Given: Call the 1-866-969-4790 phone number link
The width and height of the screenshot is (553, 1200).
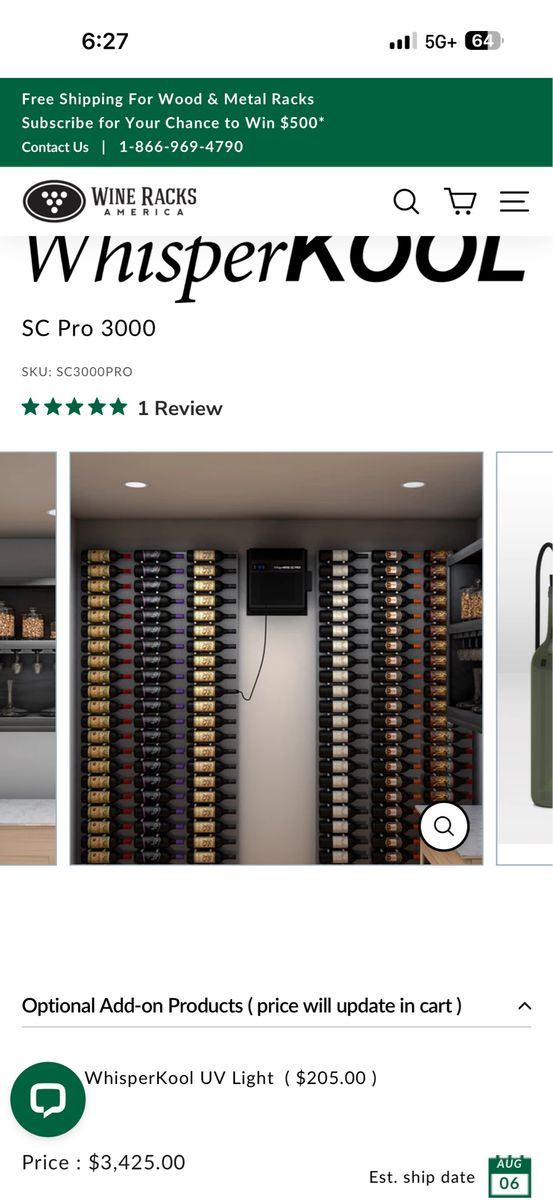Looking at the screenshot, I should pos(181,147).
